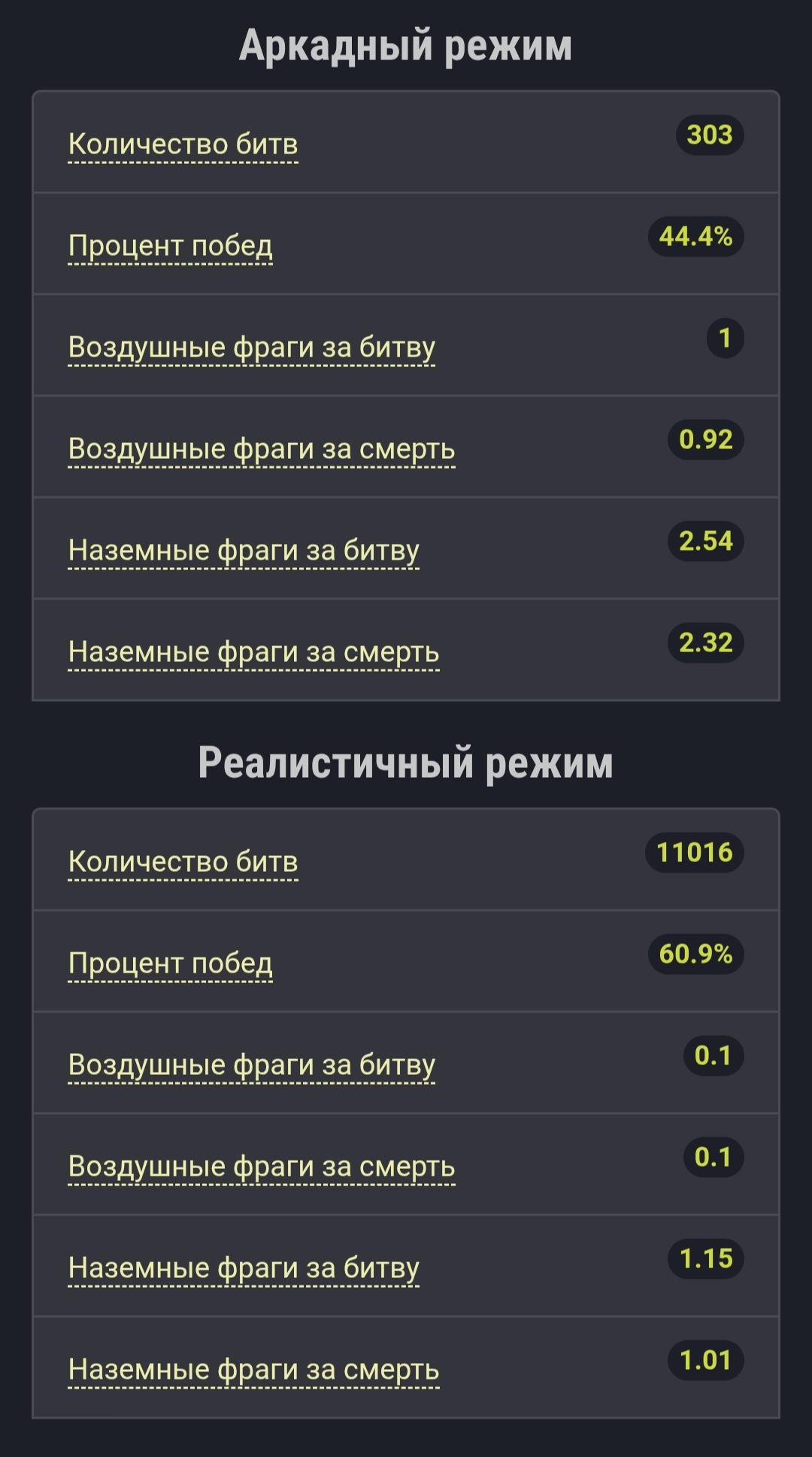Open 'Процент побед' hint in Реалистичный режим
The image size is (812, 1457).
tap(170, 963)
